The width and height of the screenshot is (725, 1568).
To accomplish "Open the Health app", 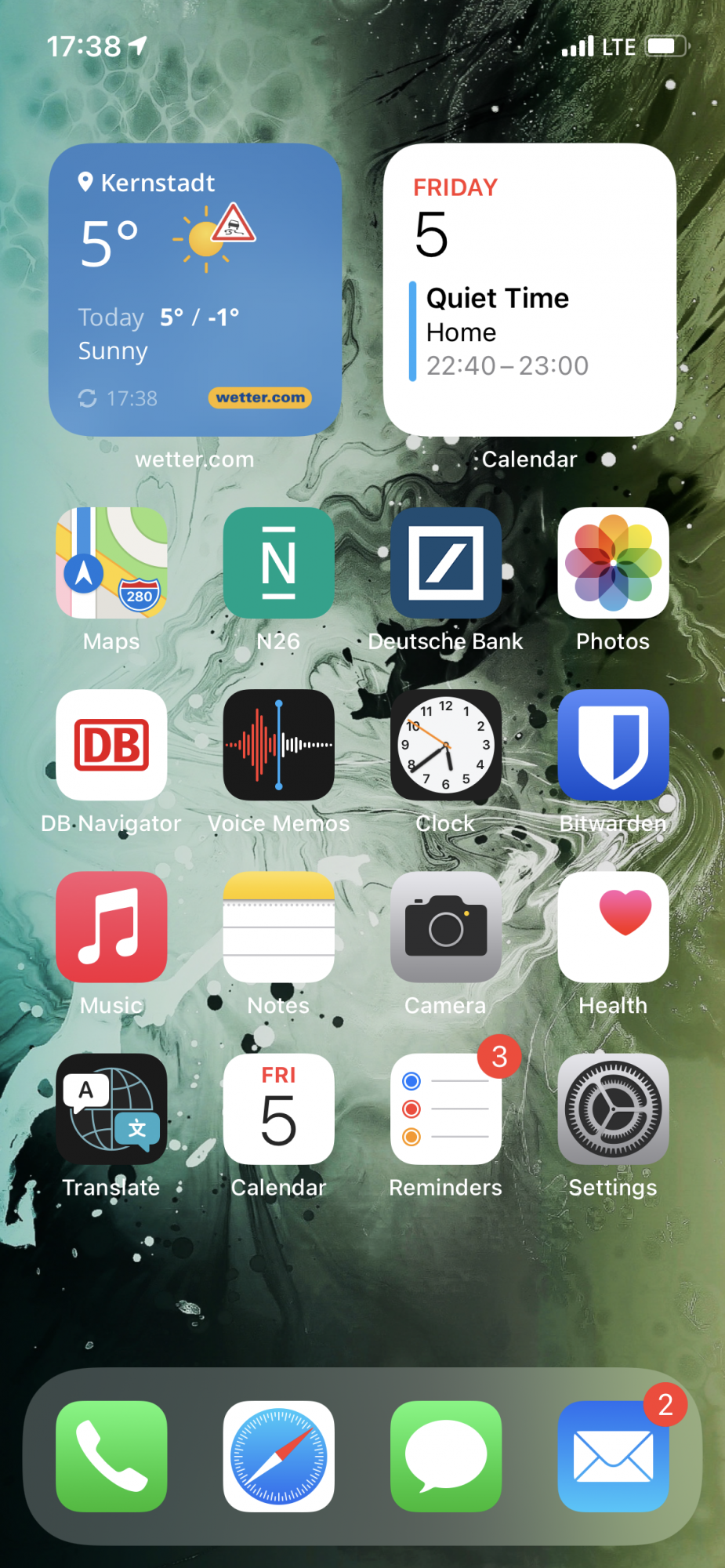I will point(613,927).
